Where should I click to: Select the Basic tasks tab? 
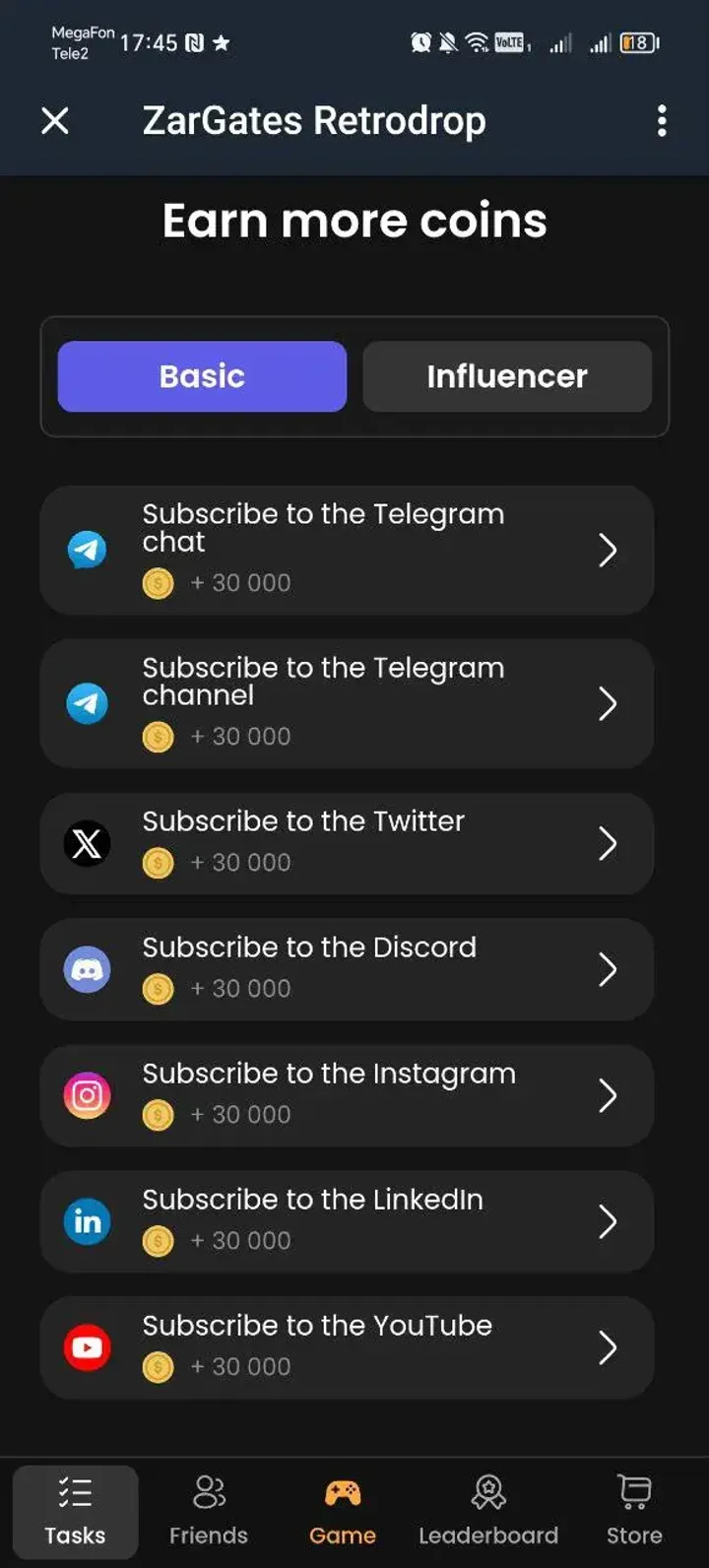[x=202, y=376]
